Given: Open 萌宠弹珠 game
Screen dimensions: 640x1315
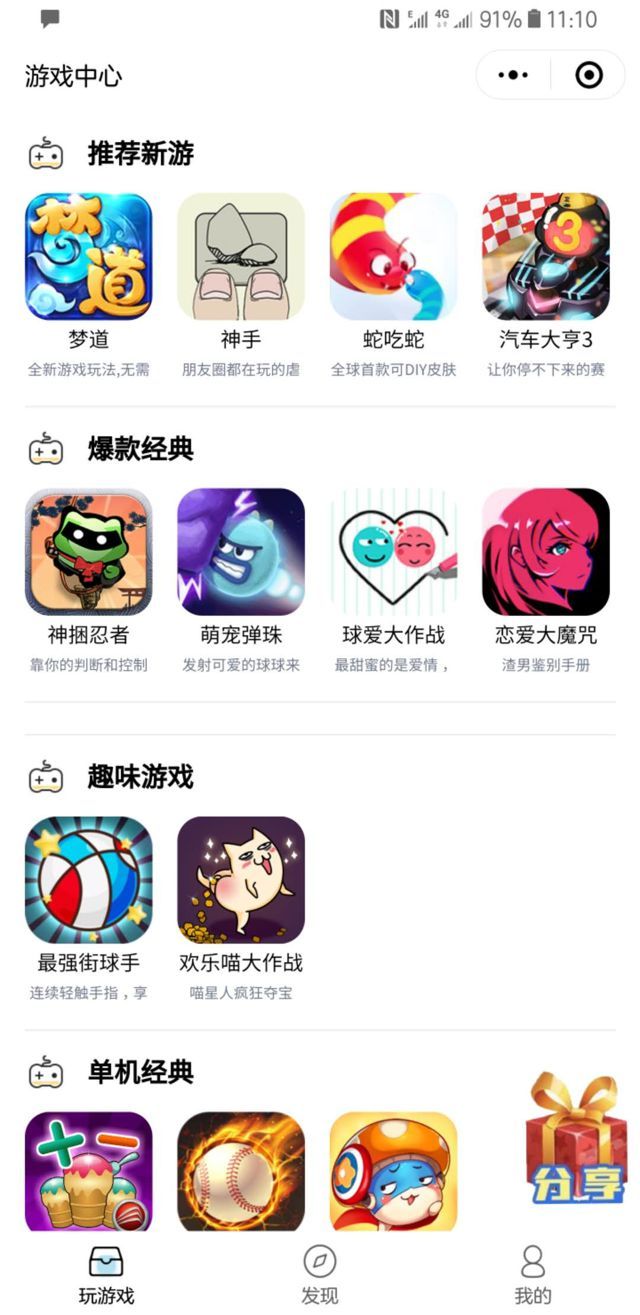Looking at the screenshot, I should [x=241, y=552].
